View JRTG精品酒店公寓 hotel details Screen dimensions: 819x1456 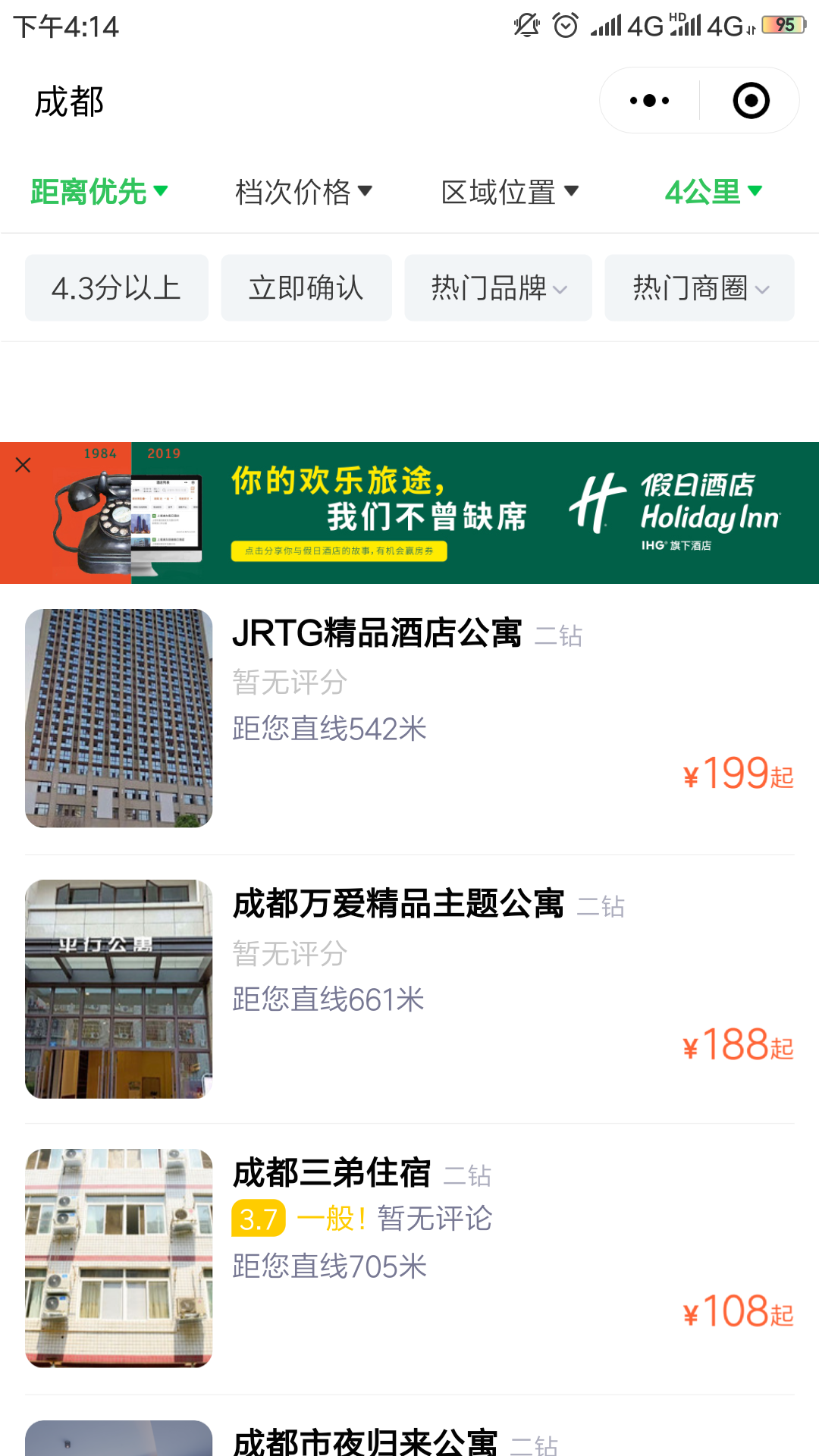[409, 717]
